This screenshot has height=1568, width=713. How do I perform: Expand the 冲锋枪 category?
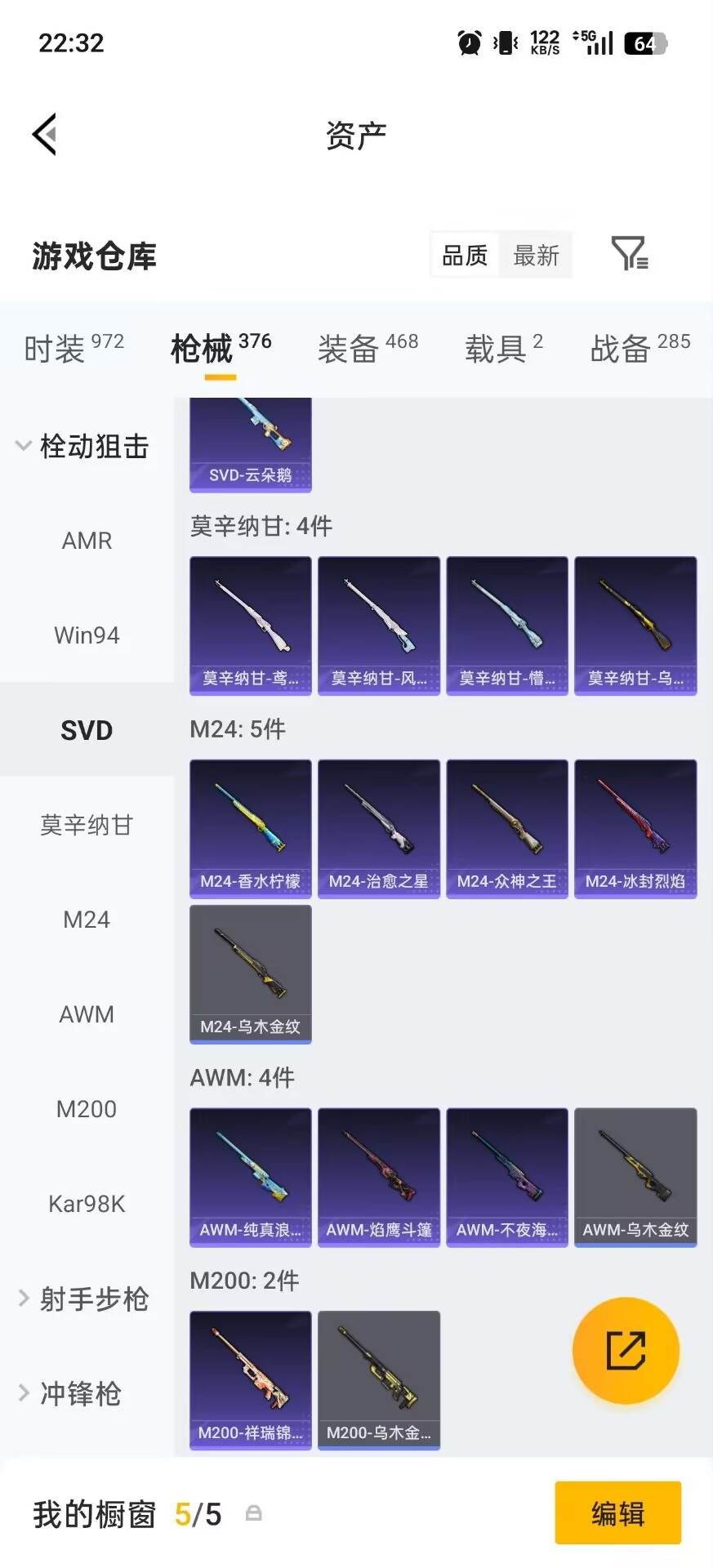point(80,1394)
